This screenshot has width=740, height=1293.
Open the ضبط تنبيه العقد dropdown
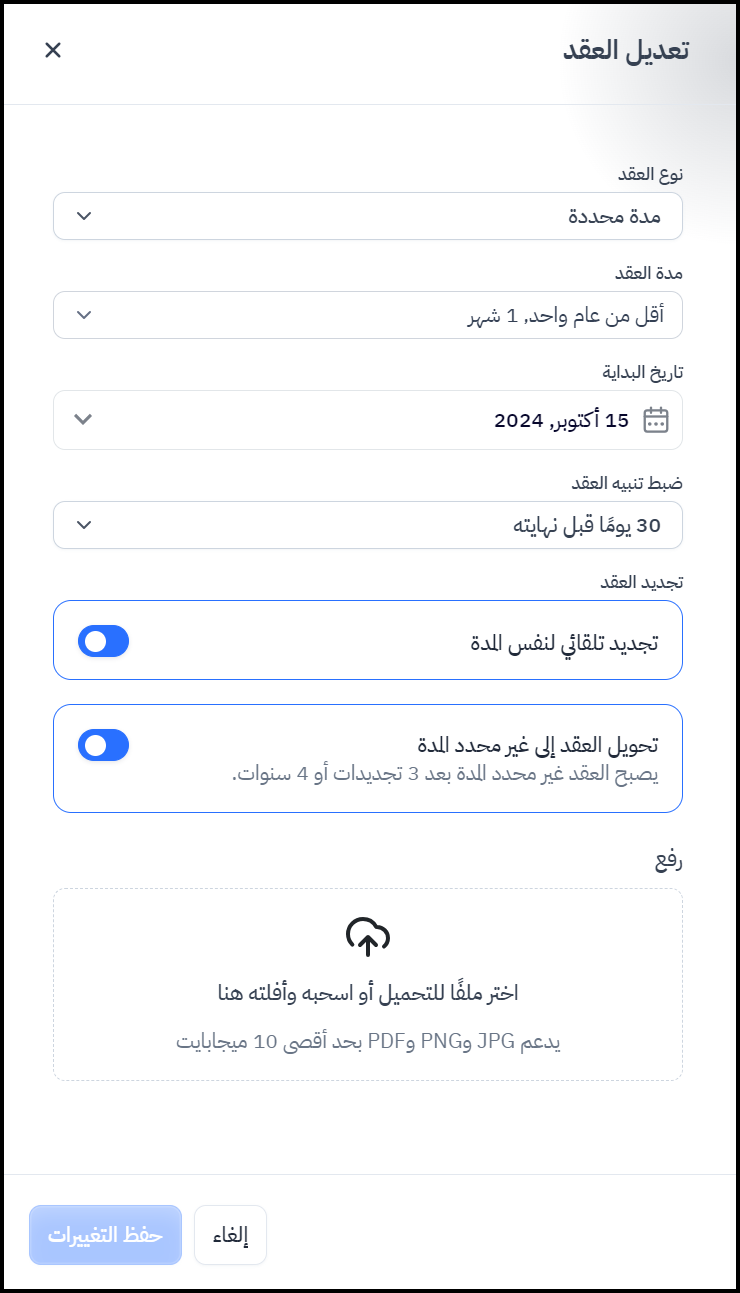pos(367,525)
